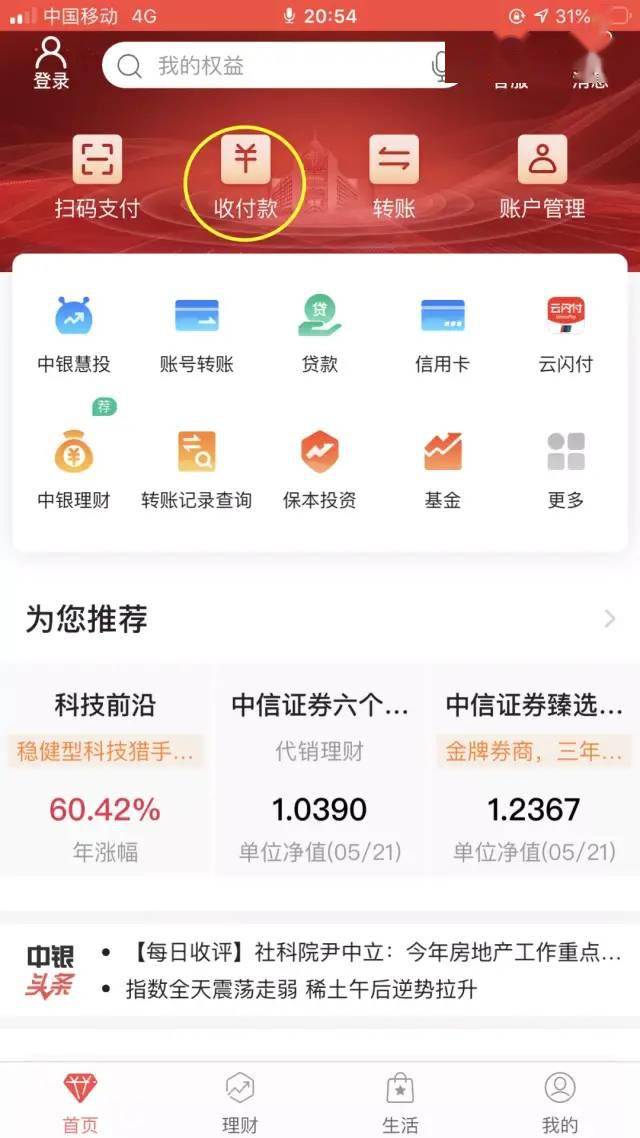The image size is (640, 1138).
Task: Switch to the 理财 tab
Action: (x=240, y=1102)
